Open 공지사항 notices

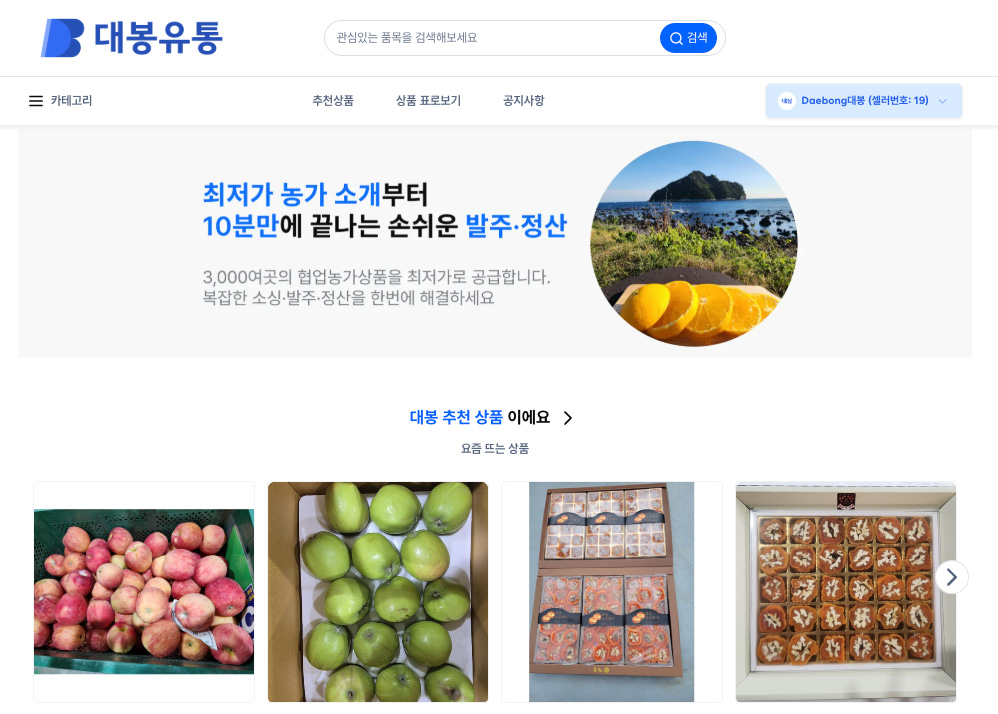click(524, 101)
